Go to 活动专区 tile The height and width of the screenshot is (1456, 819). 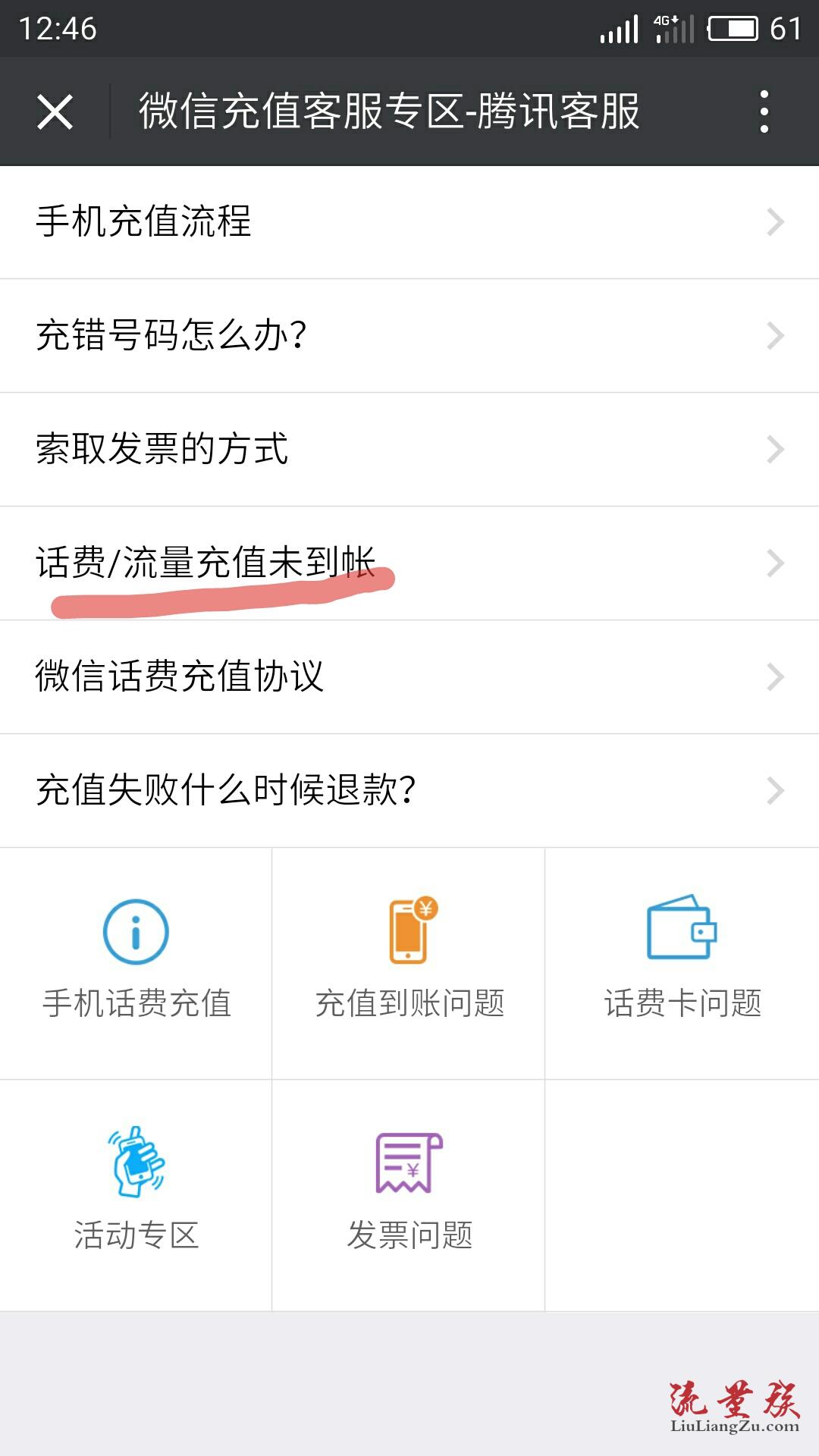click(x=136, y=1194)
